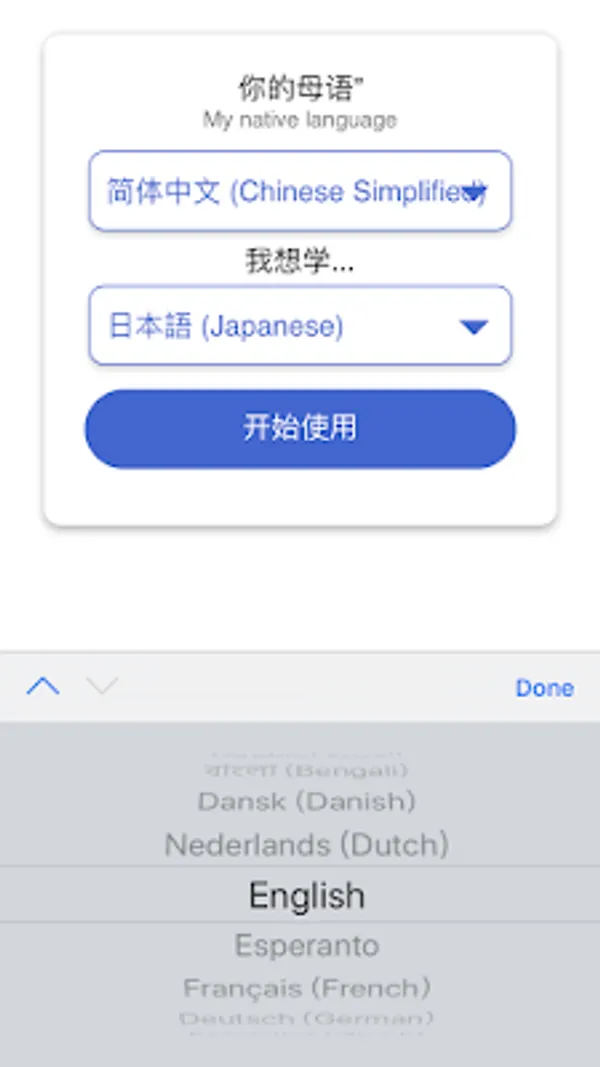This screenshot has height=1067, width=600.
Task: Choose Français (French) in the picker
Action: [x=306, y=989]
